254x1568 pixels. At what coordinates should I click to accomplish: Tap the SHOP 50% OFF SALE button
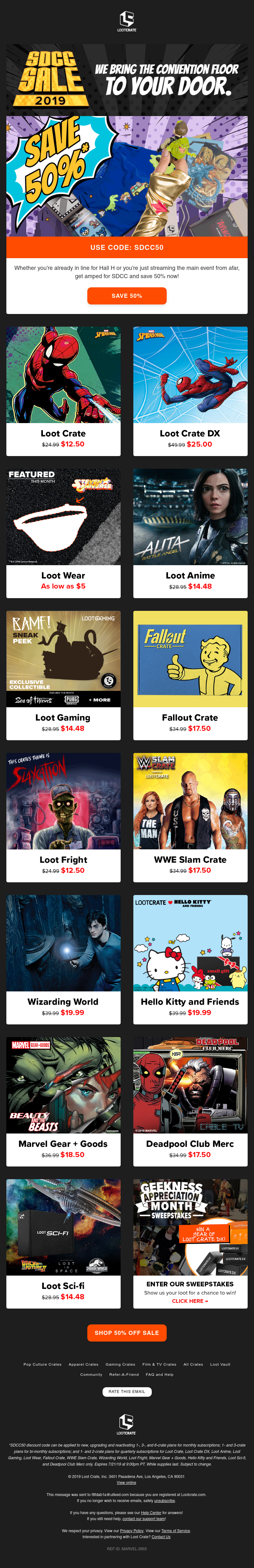tap(127, 1332)
